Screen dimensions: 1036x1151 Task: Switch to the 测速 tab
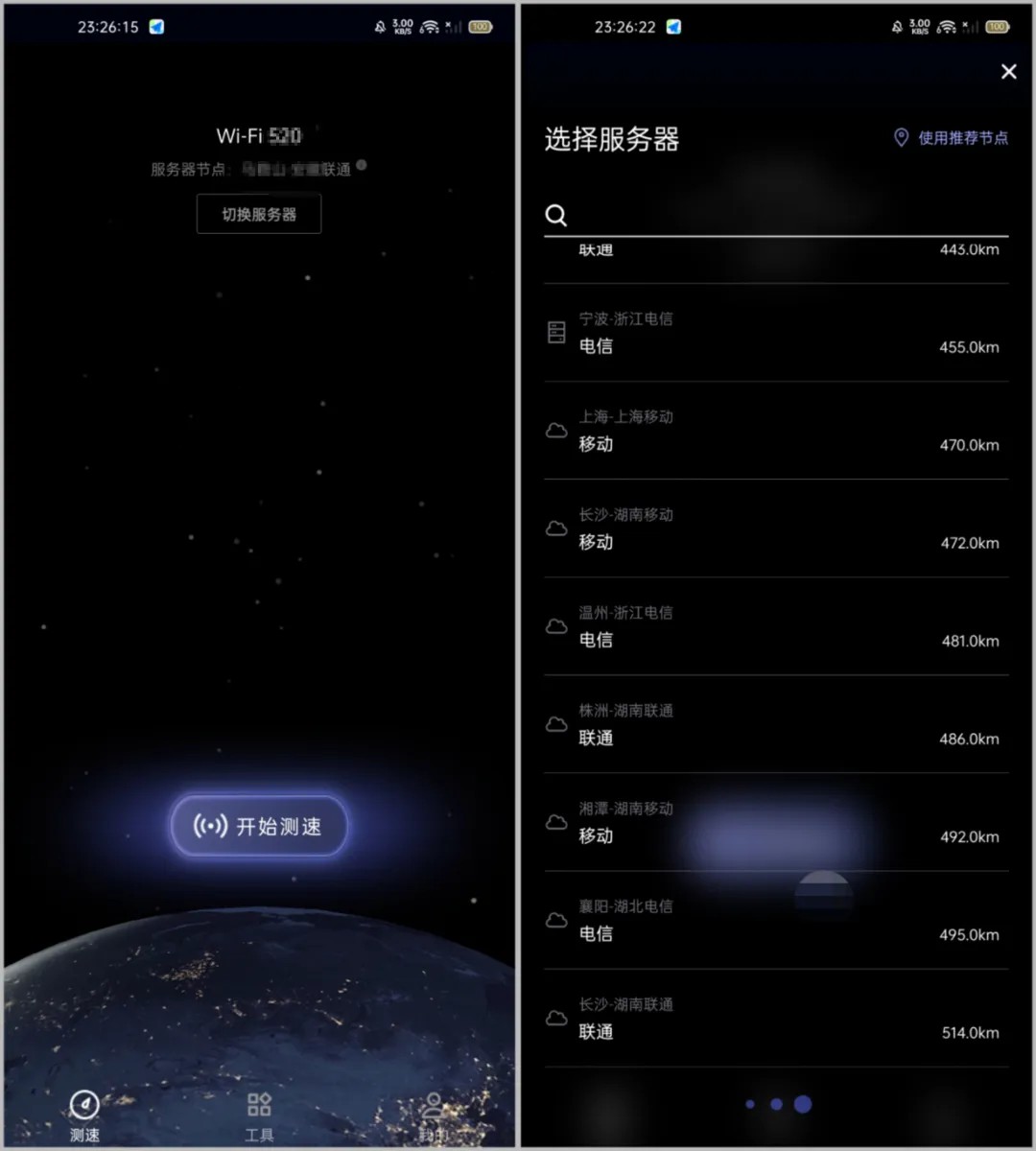pos(84,1115)
